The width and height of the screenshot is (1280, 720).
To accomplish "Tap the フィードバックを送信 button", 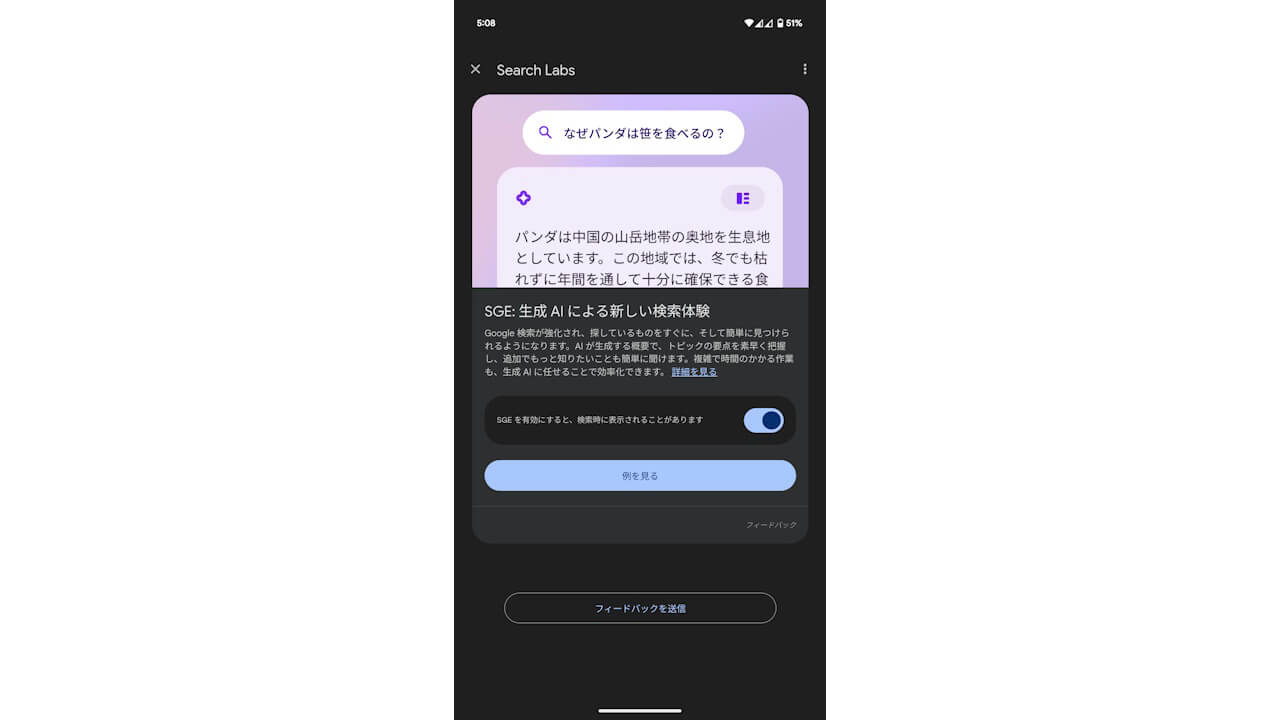I will (x=640, y=608).
